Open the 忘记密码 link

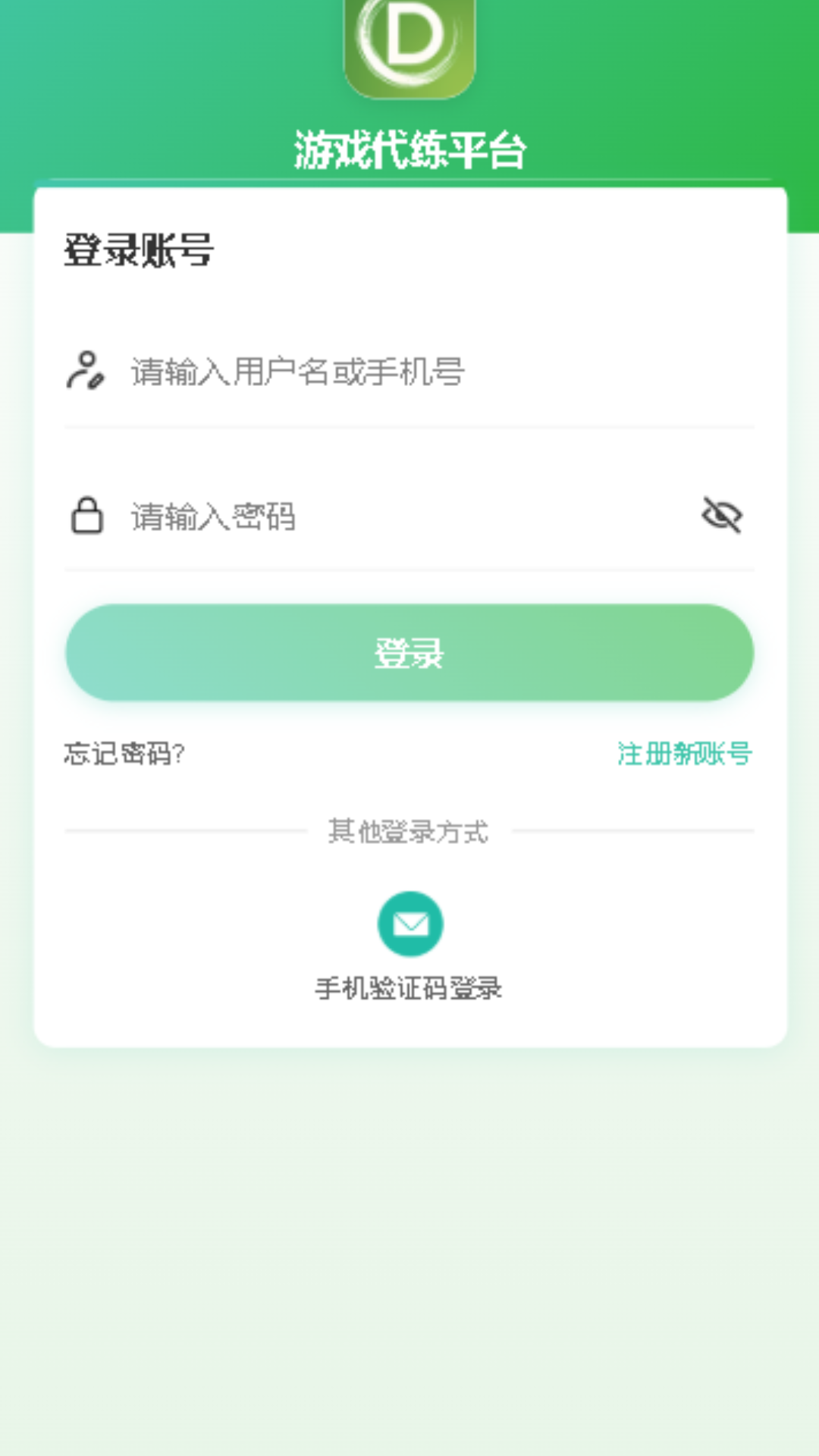[x=124, y=754]
